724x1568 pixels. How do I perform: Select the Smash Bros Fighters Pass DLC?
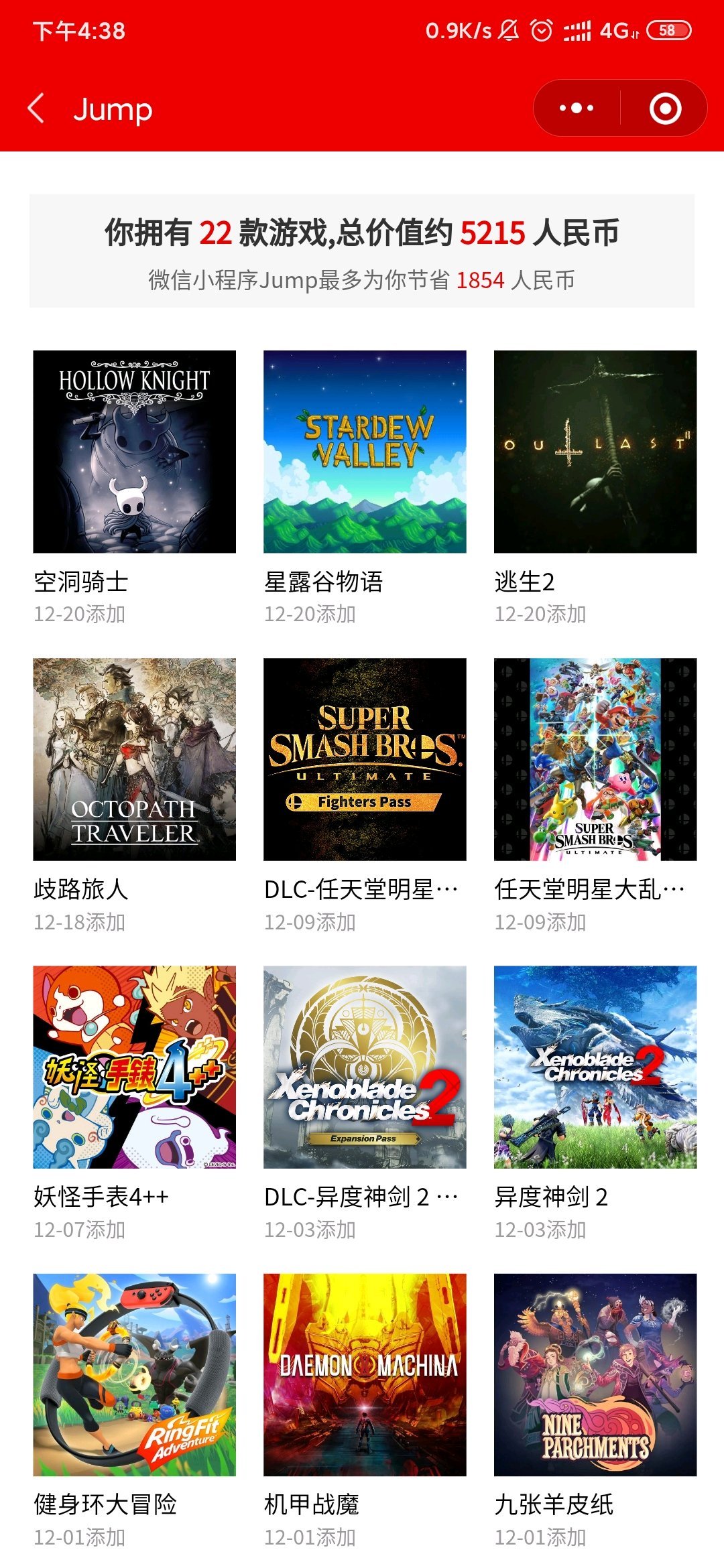[365, 759]
